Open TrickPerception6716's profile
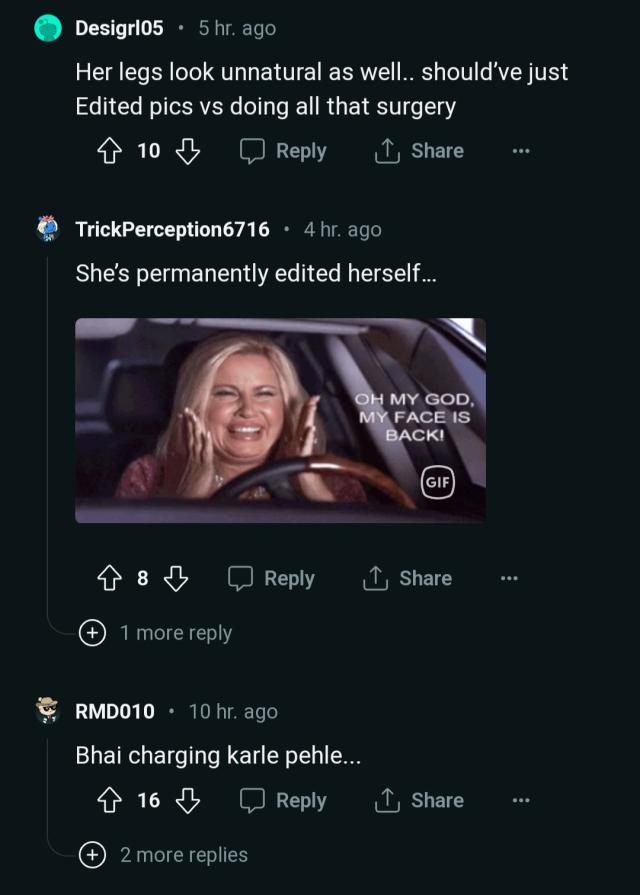The image size is (640, 895). tap(172, 229)
